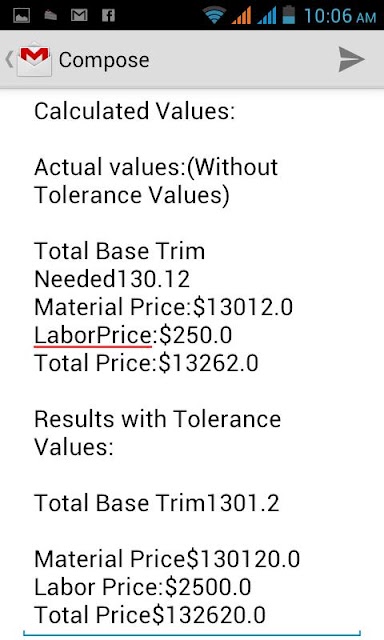
Task: Go back using the Gmail icon
Action: click(x=29, y=60)
